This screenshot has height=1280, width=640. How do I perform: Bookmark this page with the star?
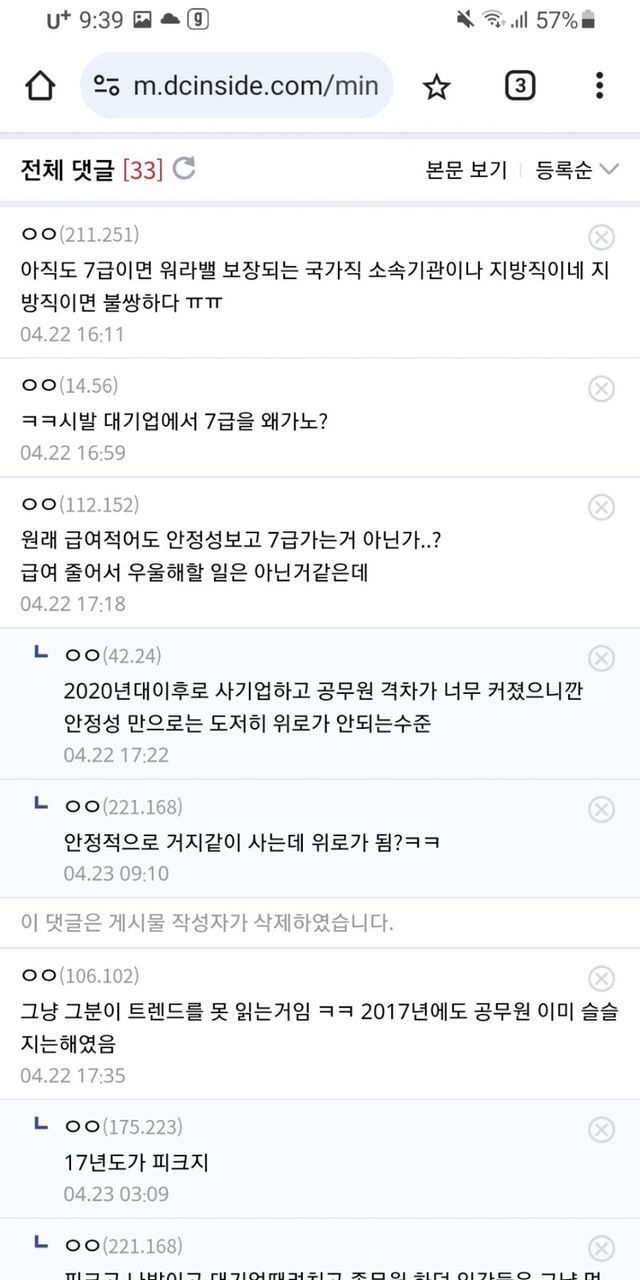(x=436, y=87)
